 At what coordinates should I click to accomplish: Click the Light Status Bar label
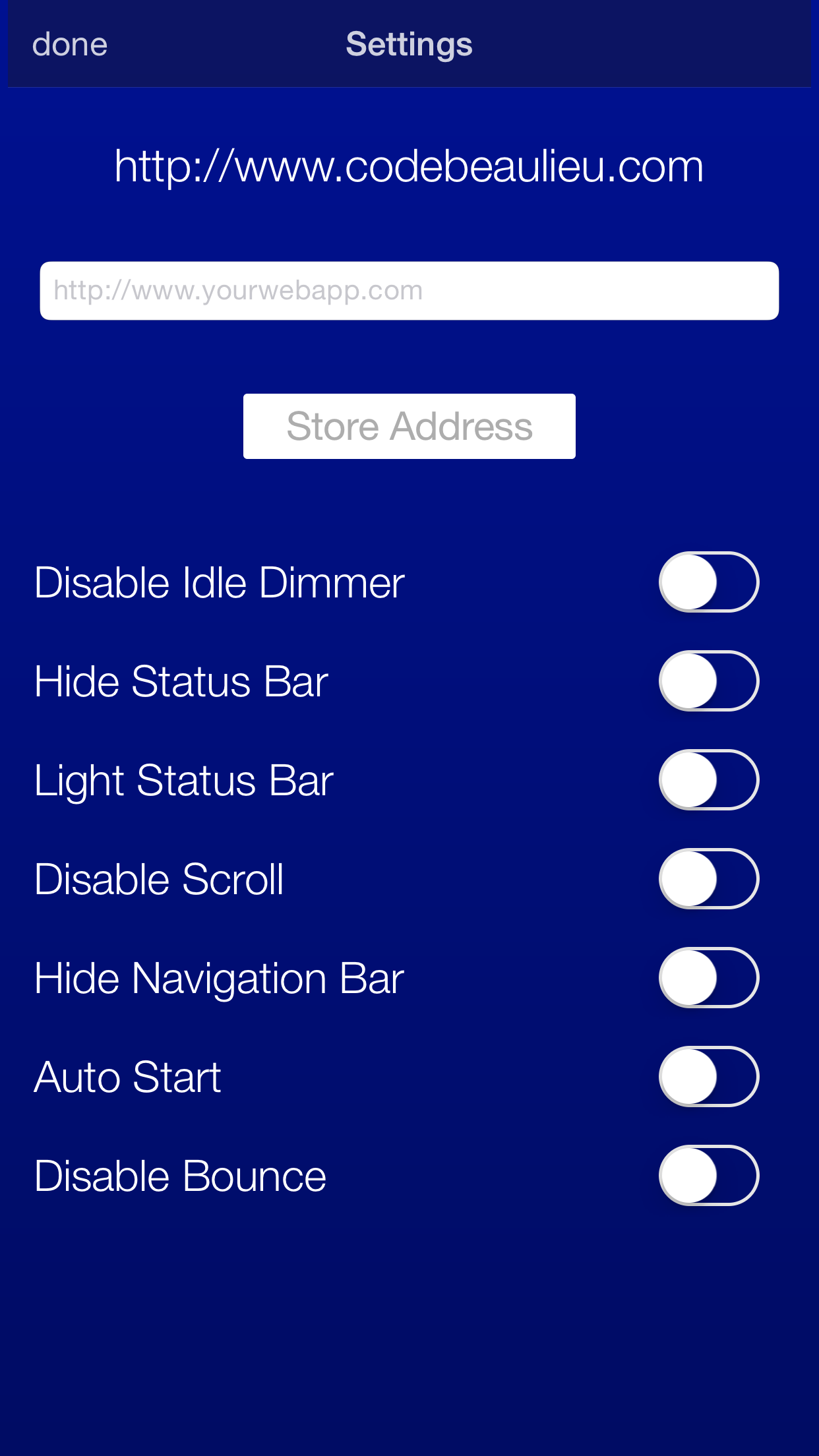(184, 779)
